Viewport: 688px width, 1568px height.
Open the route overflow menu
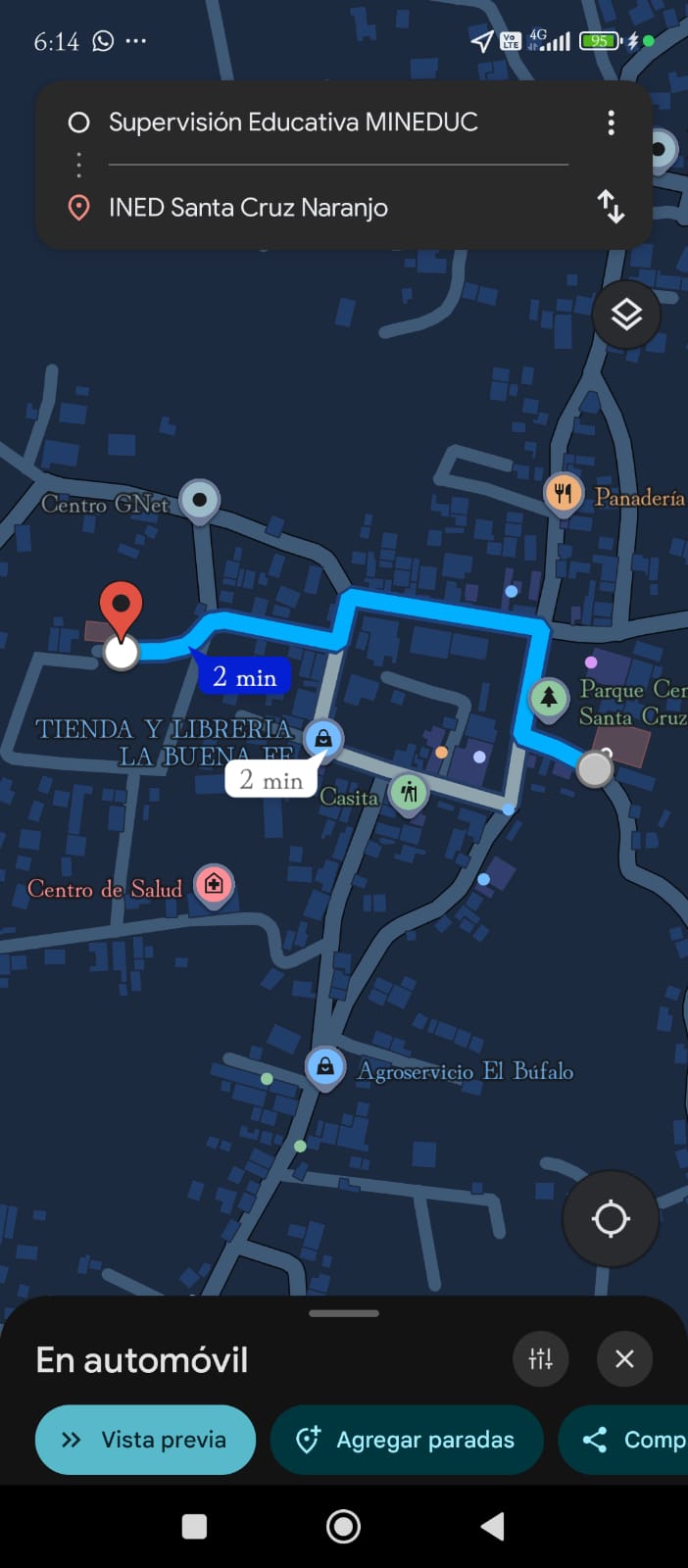[611, 122]
